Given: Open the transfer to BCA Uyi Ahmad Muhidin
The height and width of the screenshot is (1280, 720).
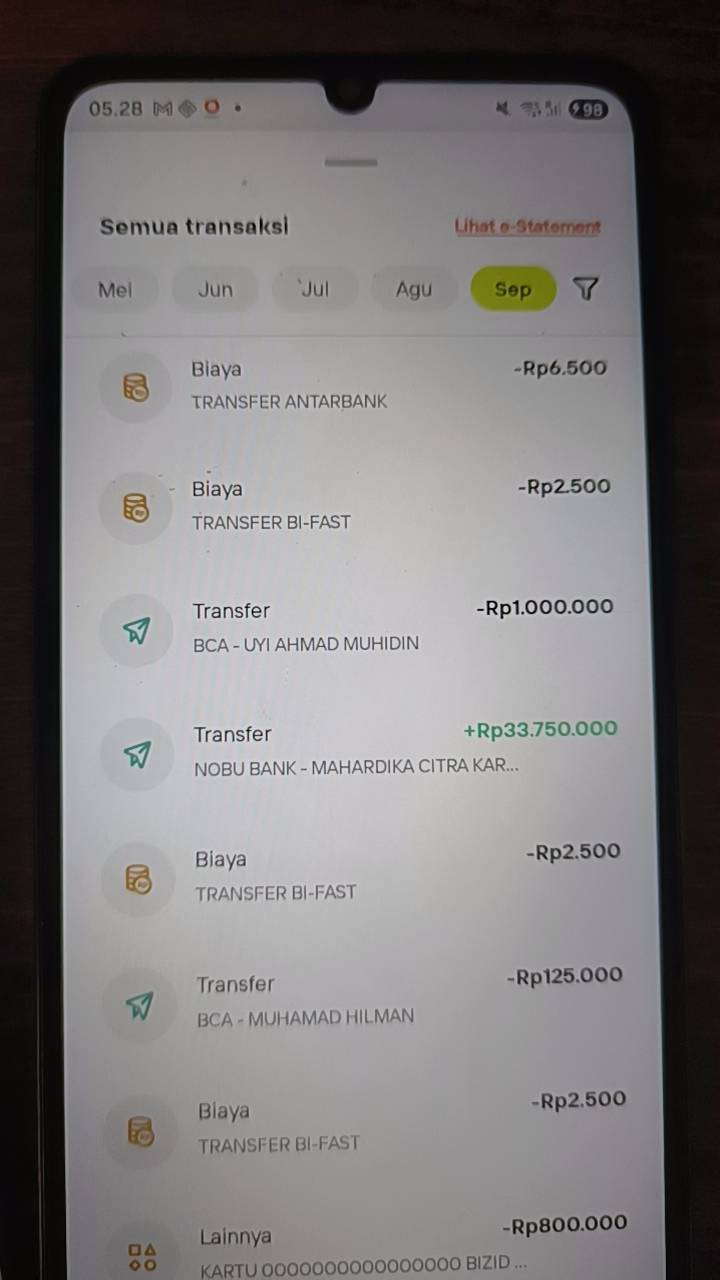Looking at the screenshot, I should 358,628.
